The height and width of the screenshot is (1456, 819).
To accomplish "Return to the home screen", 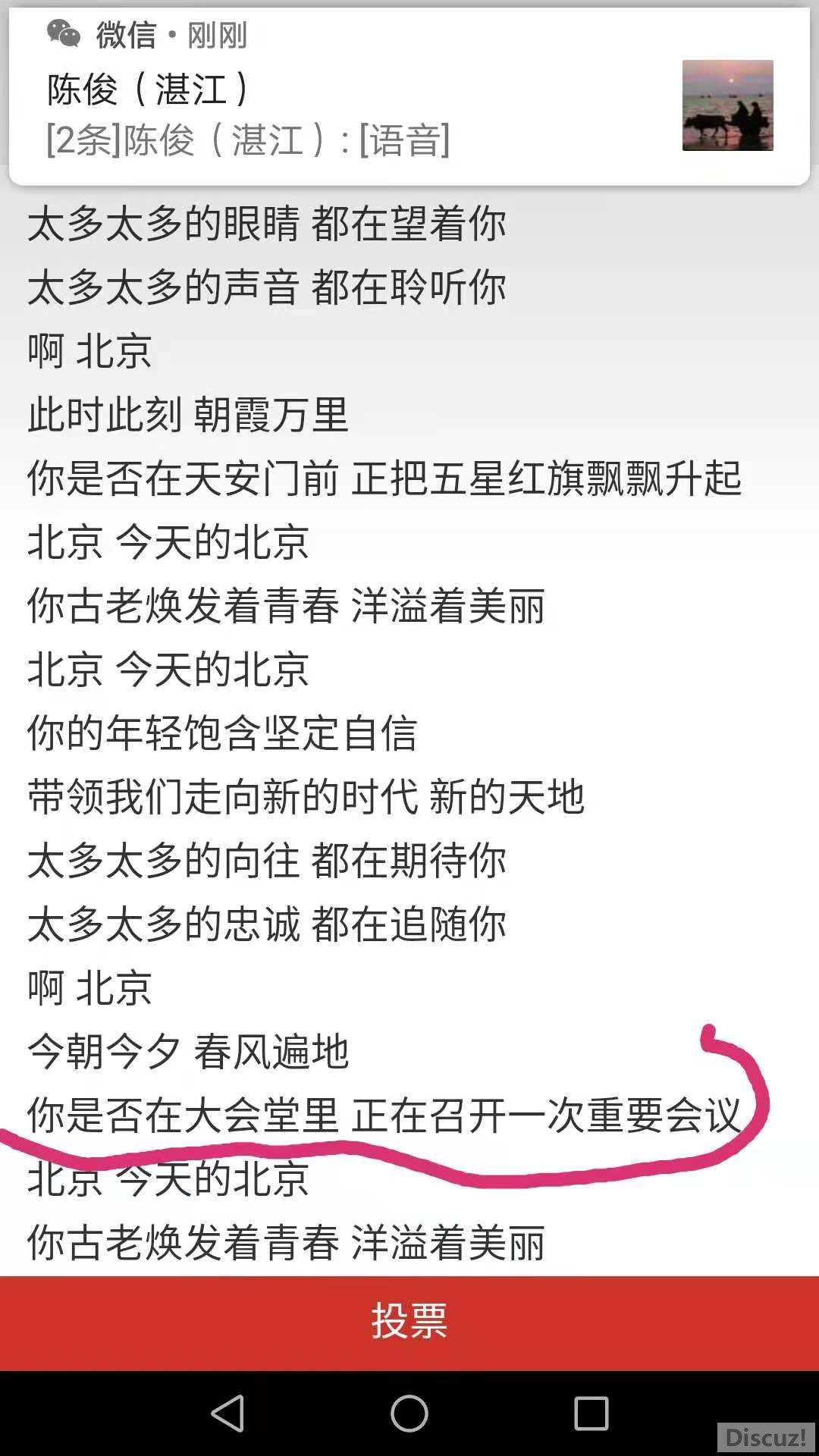I will point(409,1414).
